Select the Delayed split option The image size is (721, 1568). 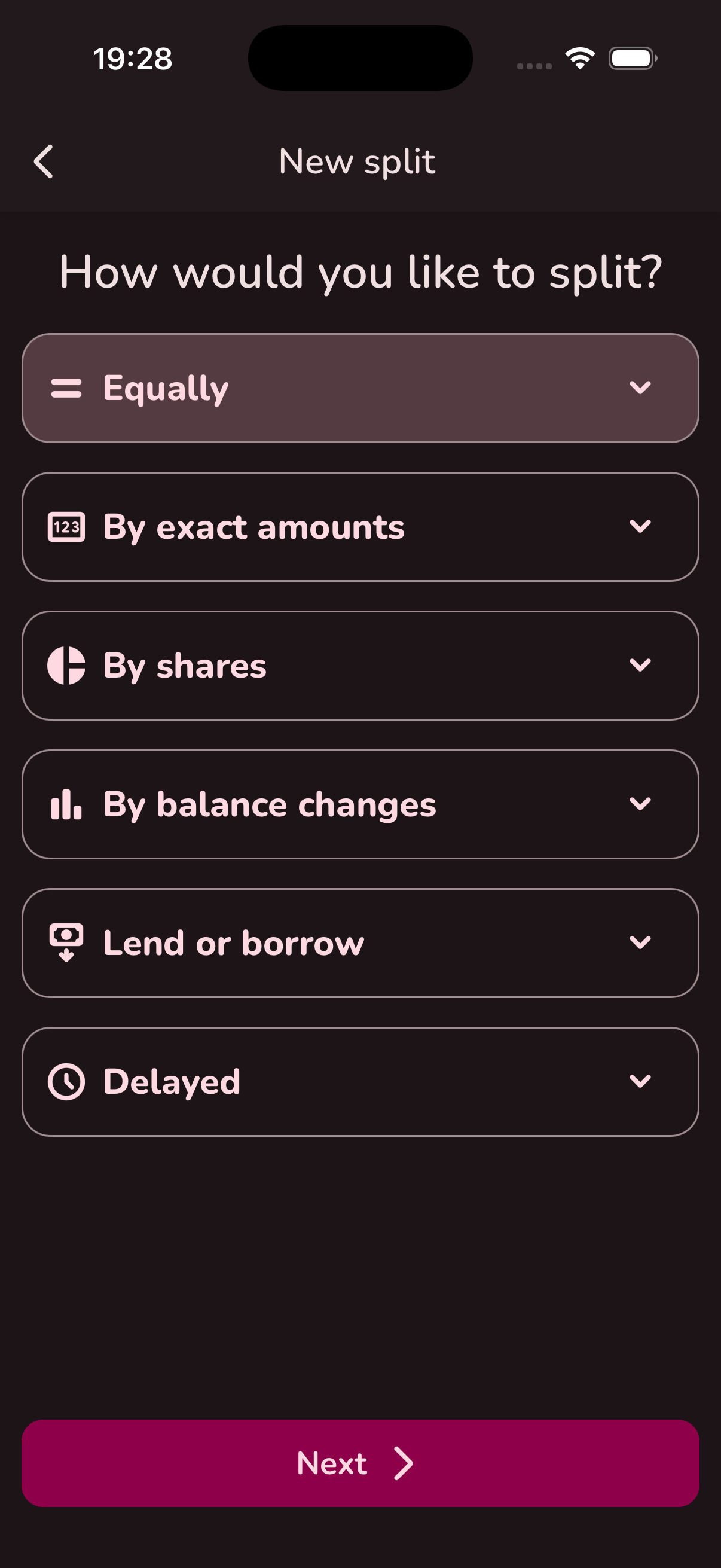(x=304, y=1082)
